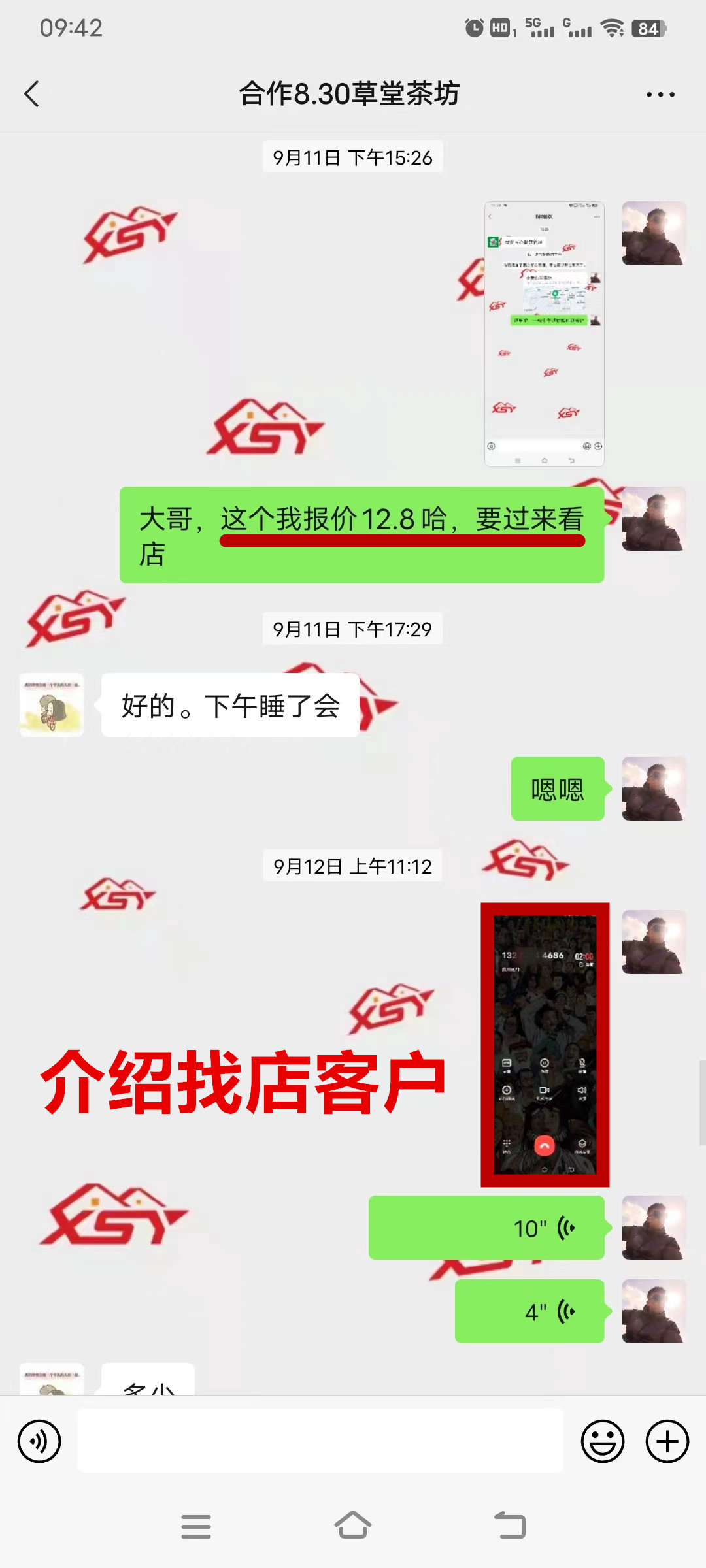Open the chat's three-dot overflow menu
706x1568 pixels.
pos(660,95)
